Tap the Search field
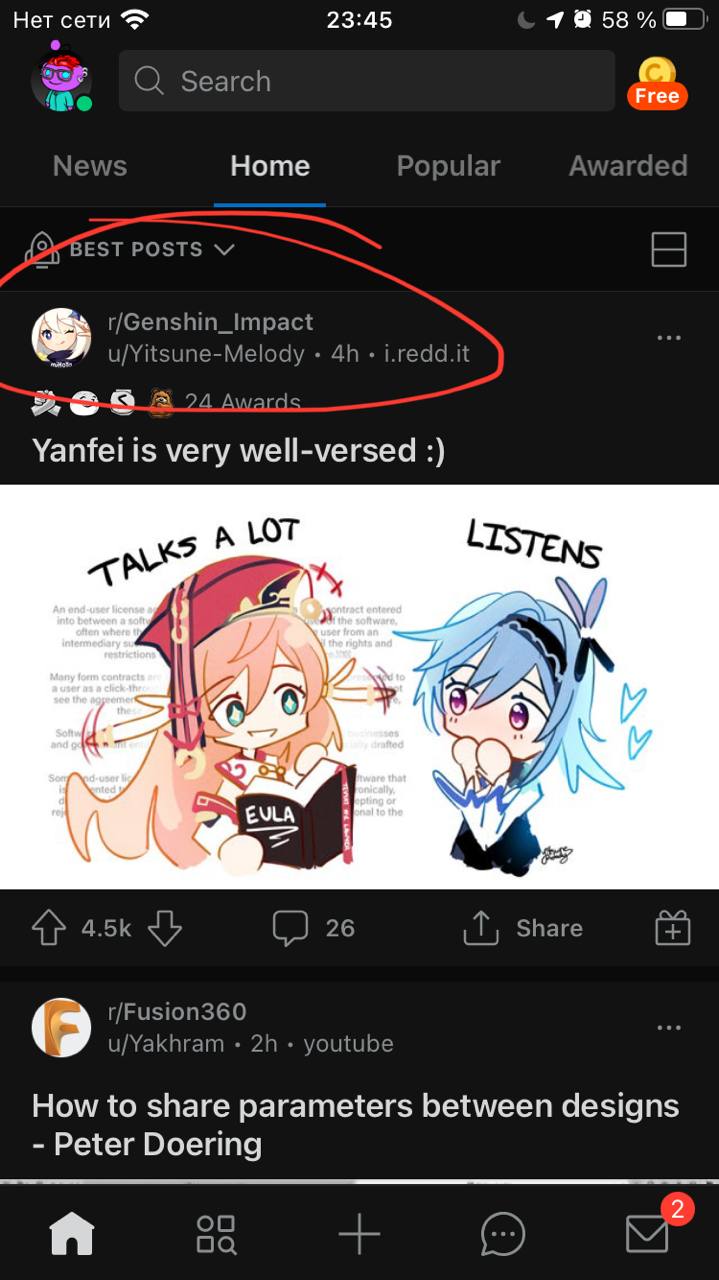This screenshot has width=719, height=1280. coord(366,81)
